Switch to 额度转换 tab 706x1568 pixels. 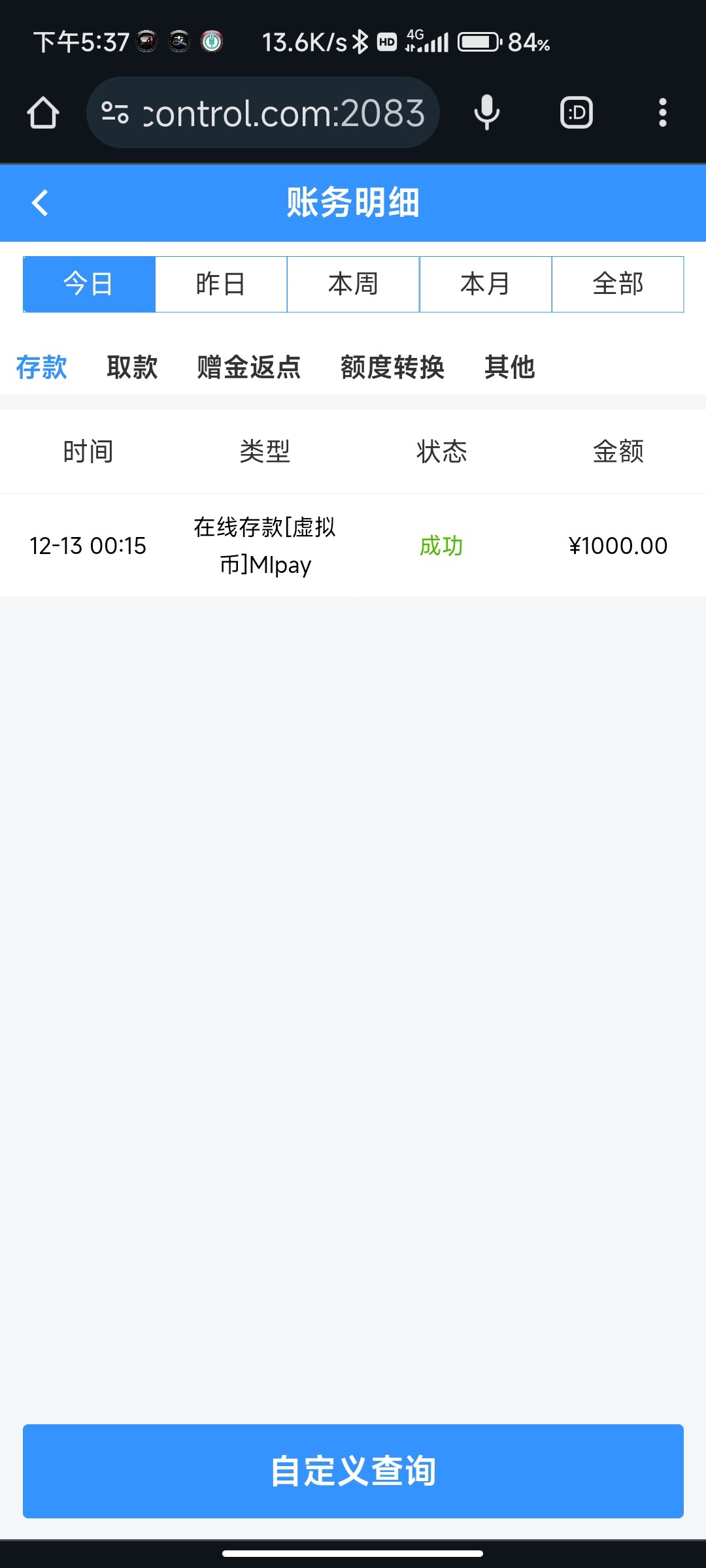point(392,367)
